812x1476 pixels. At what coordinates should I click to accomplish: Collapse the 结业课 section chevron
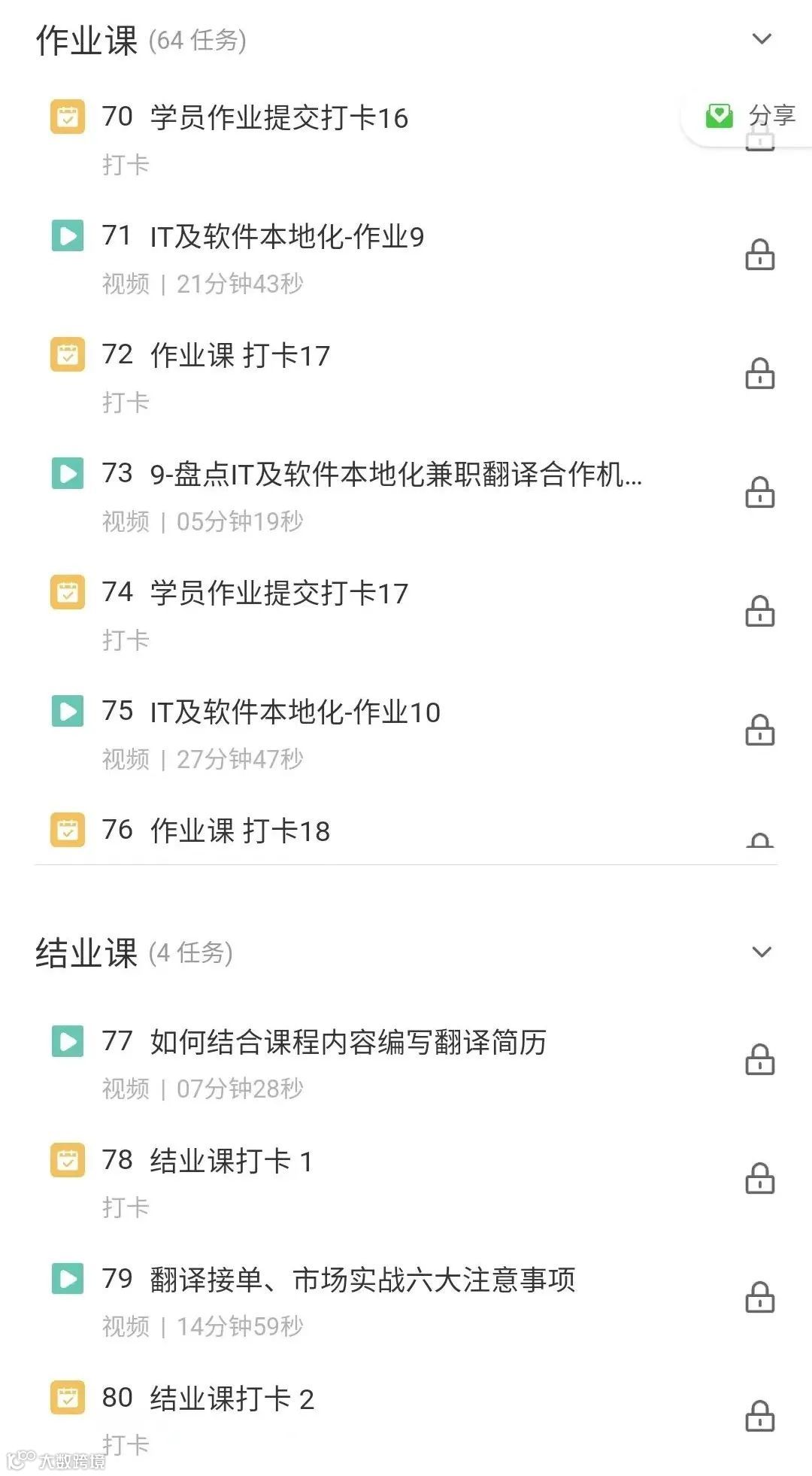[762, 952]
